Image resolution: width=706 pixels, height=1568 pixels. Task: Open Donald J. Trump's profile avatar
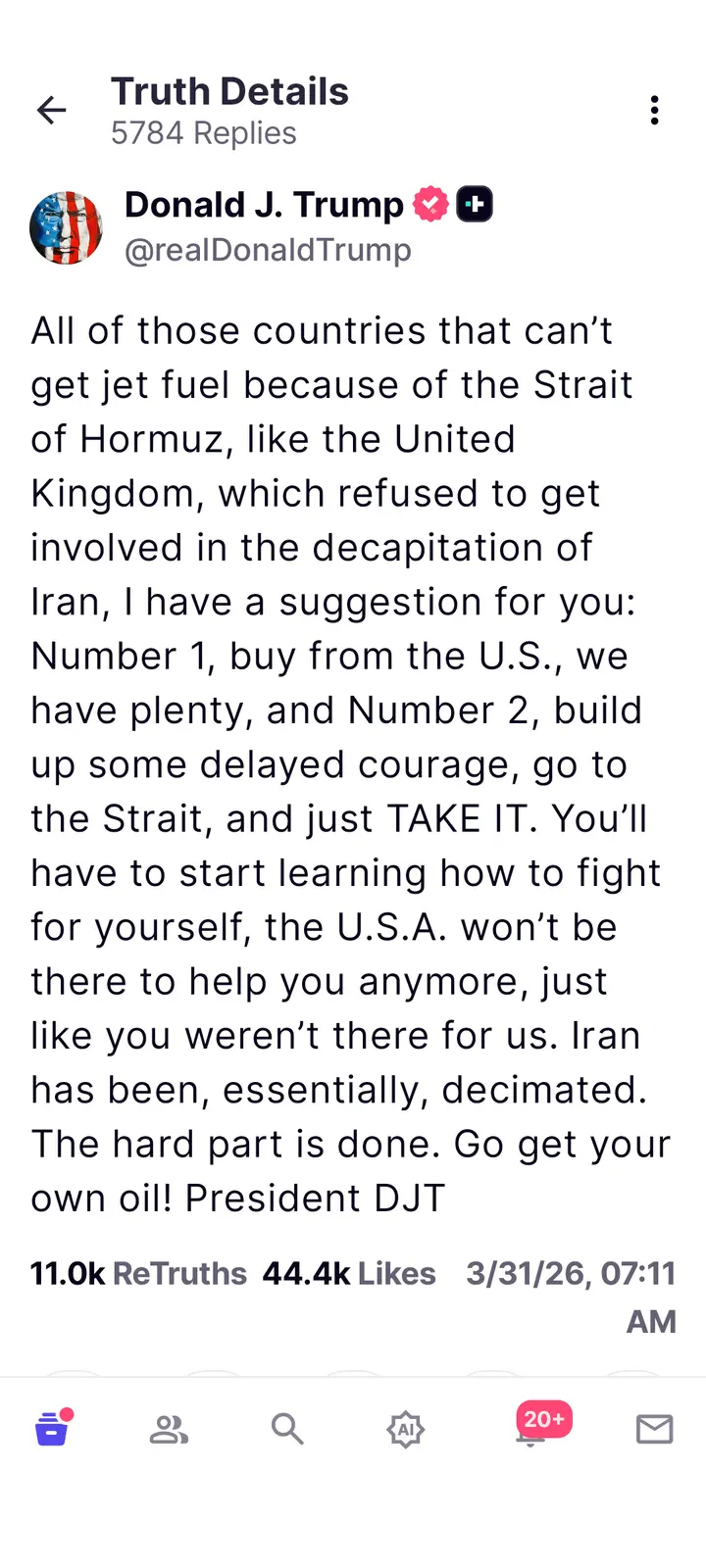pyautogui.click(x=67, y=227)
